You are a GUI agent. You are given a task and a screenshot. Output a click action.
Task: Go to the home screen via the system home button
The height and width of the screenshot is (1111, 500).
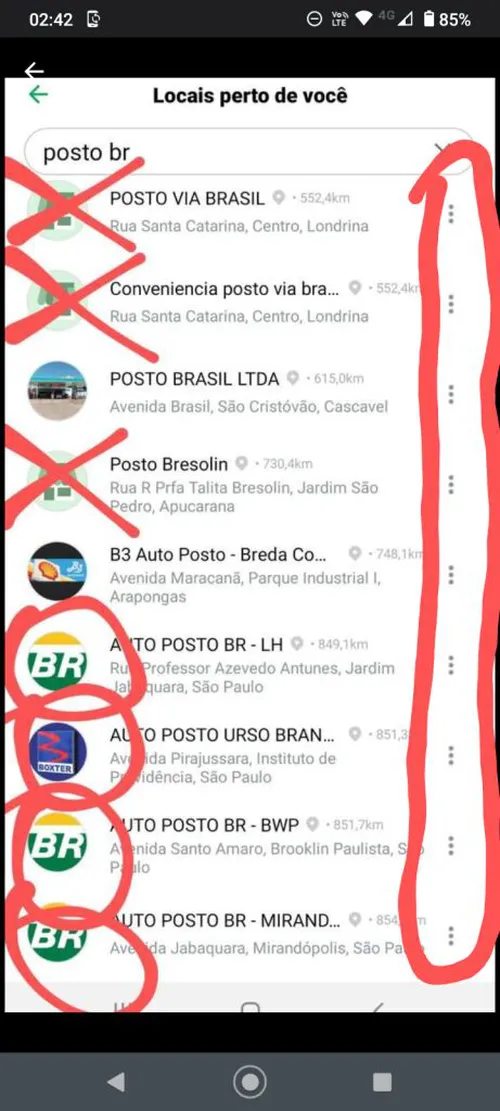(x=250, y=1081)
